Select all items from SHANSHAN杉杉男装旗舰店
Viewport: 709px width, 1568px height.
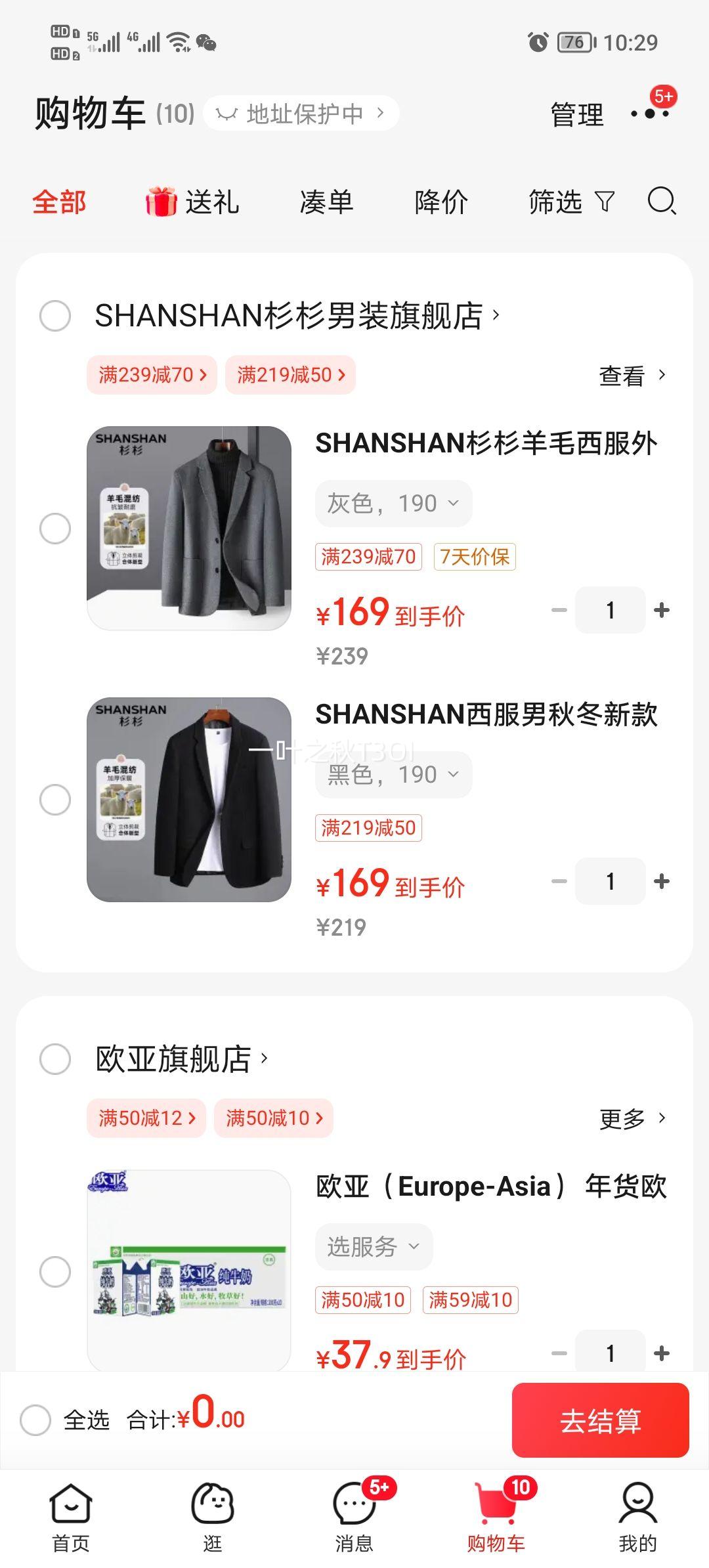click(55, 316)
